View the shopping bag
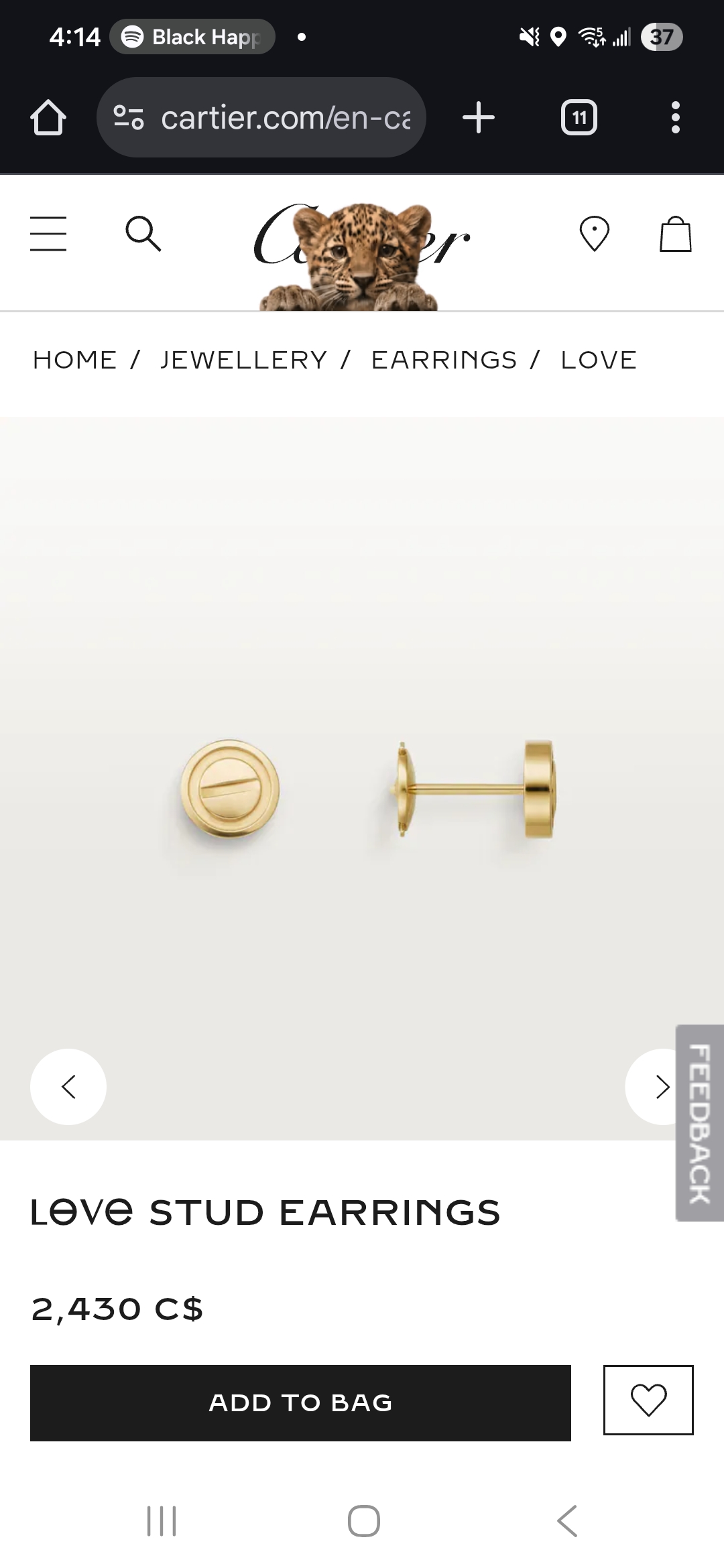This screenshot has width=724, height=1568. (675, 234)
